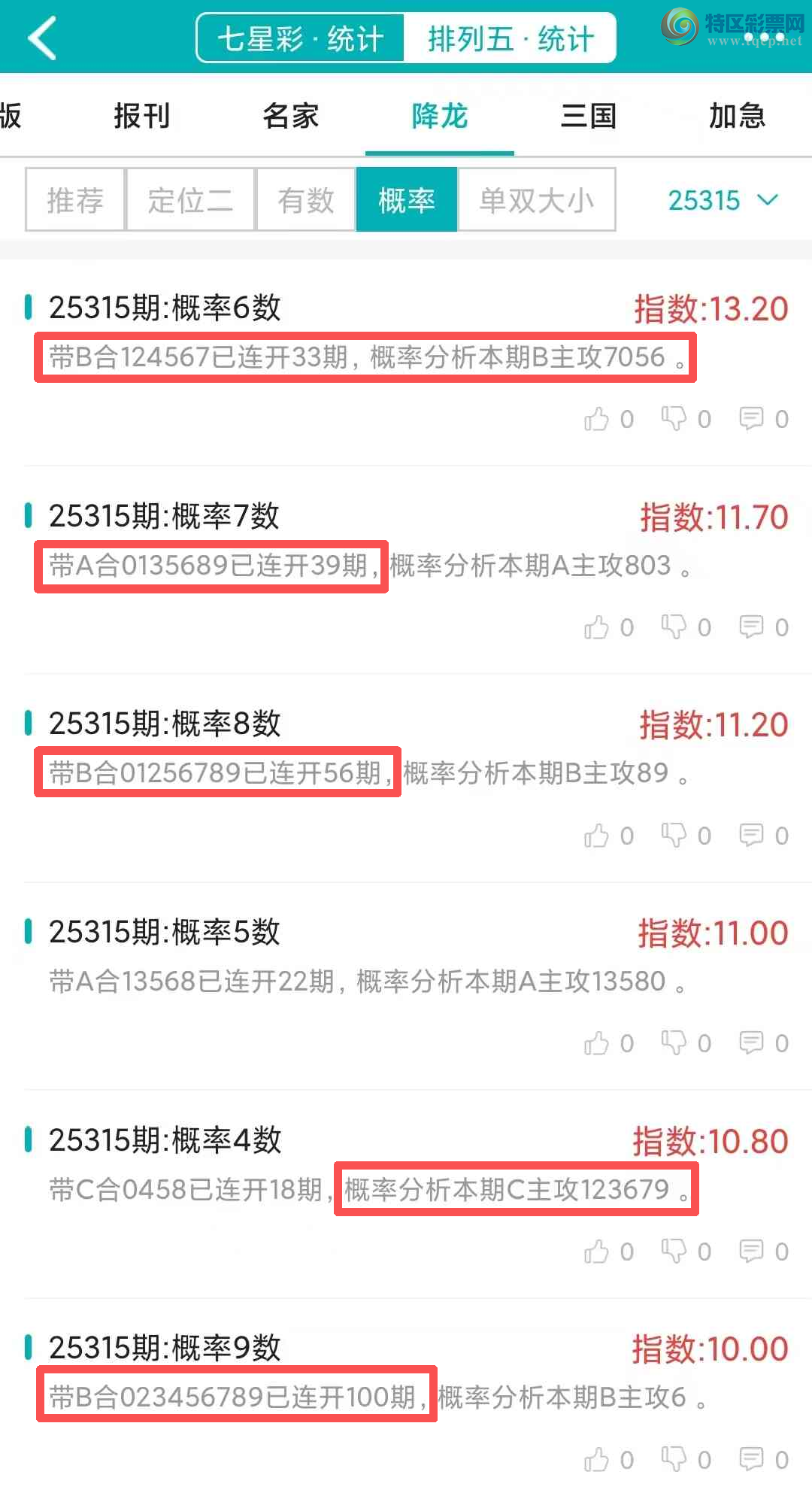The width and height of the screenshot is (812, 1502).
Task: Toggle thumbs up on the 概率4数 post
Action: [x=599, y=1251]
